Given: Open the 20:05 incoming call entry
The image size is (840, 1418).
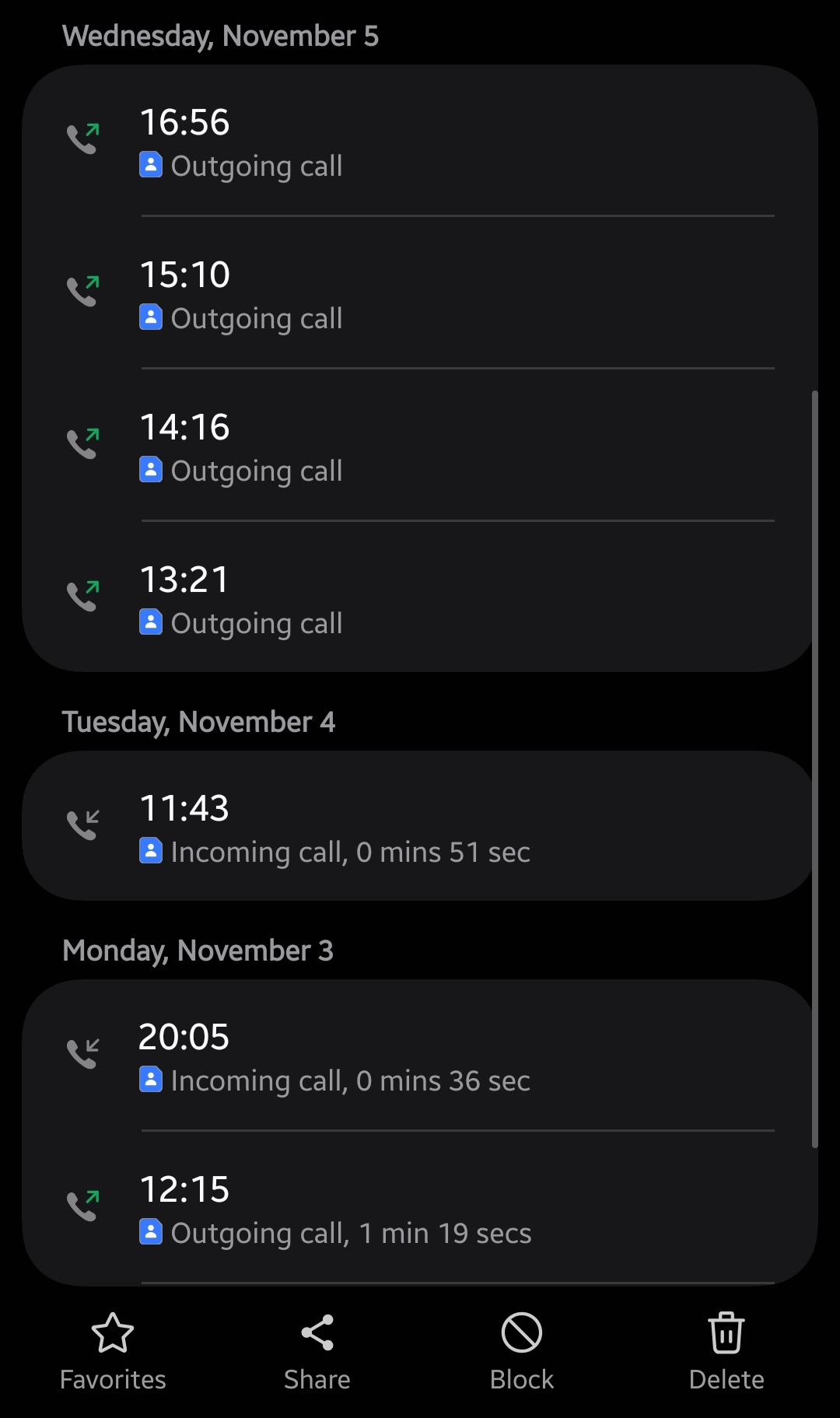Looking at the screenshot, I should pyautogui.click(x=420, y=1056).
